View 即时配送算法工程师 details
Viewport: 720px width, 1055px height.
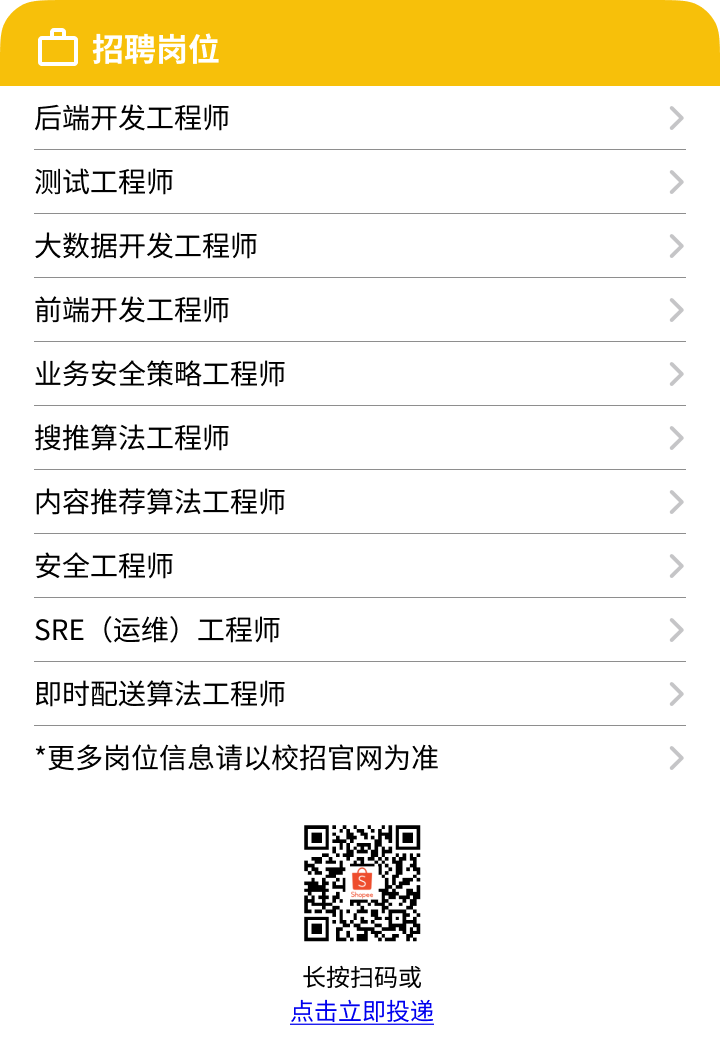click(359, 694)
